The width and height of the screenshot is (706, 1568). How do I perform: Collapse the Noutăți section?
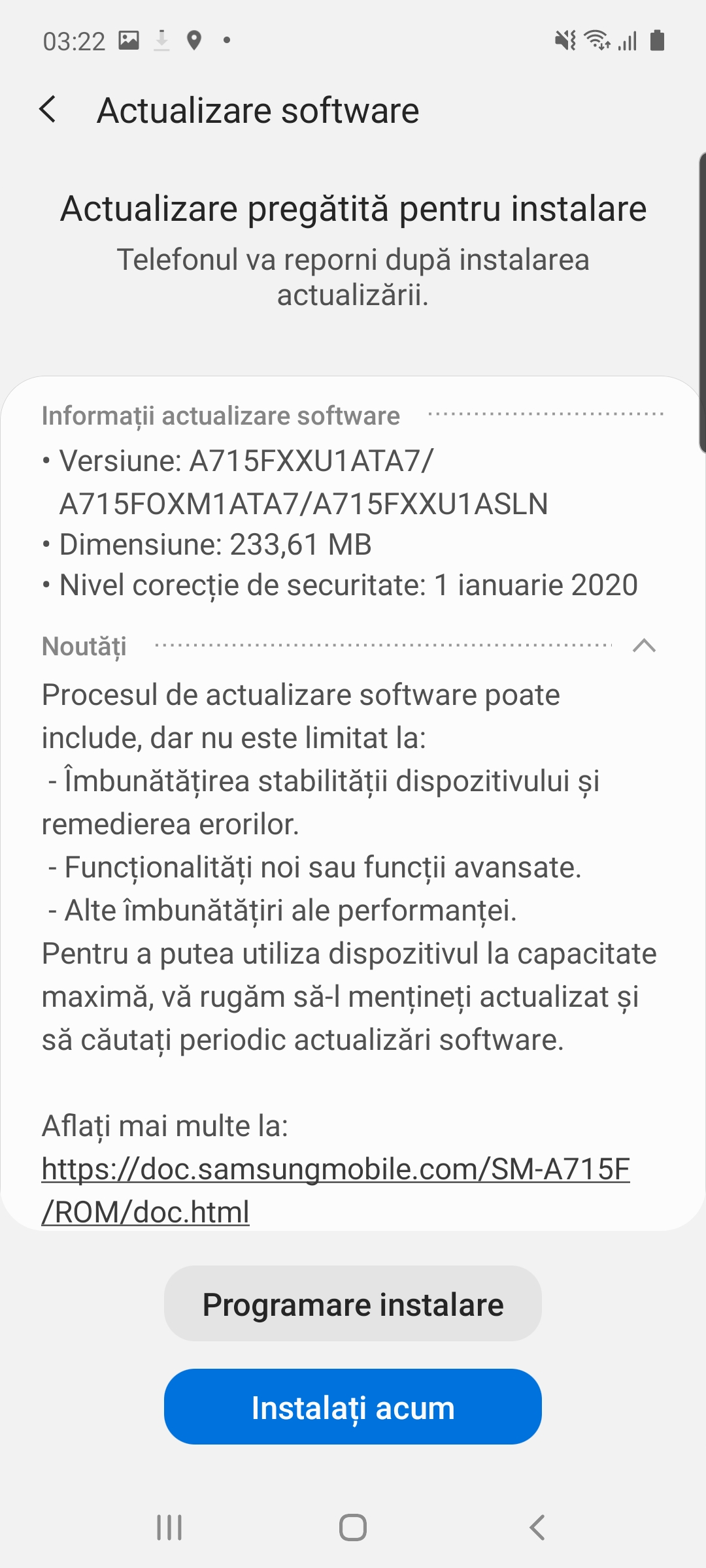click(x=644, y=645)
